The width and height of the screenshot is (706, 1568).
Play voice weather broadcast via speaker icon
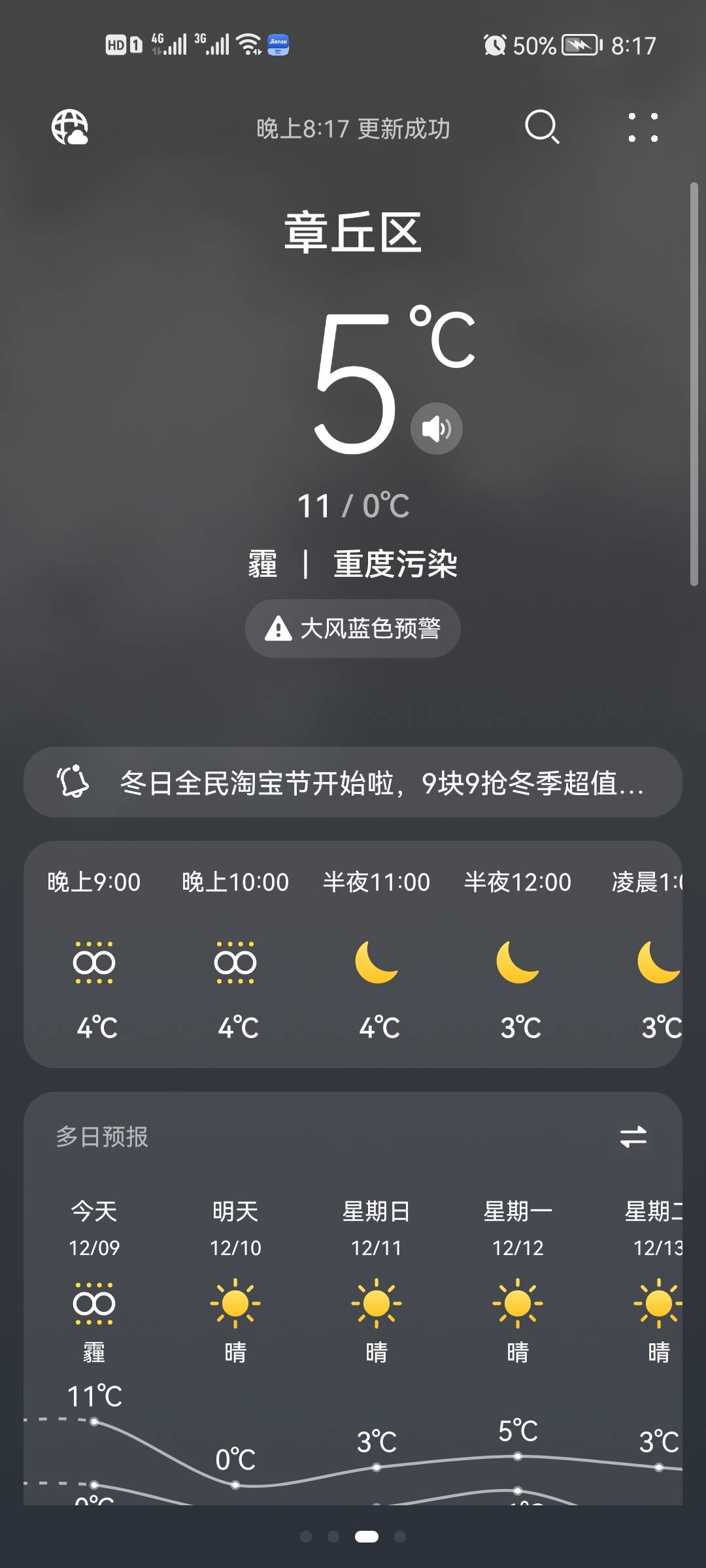tap(437, 428)
